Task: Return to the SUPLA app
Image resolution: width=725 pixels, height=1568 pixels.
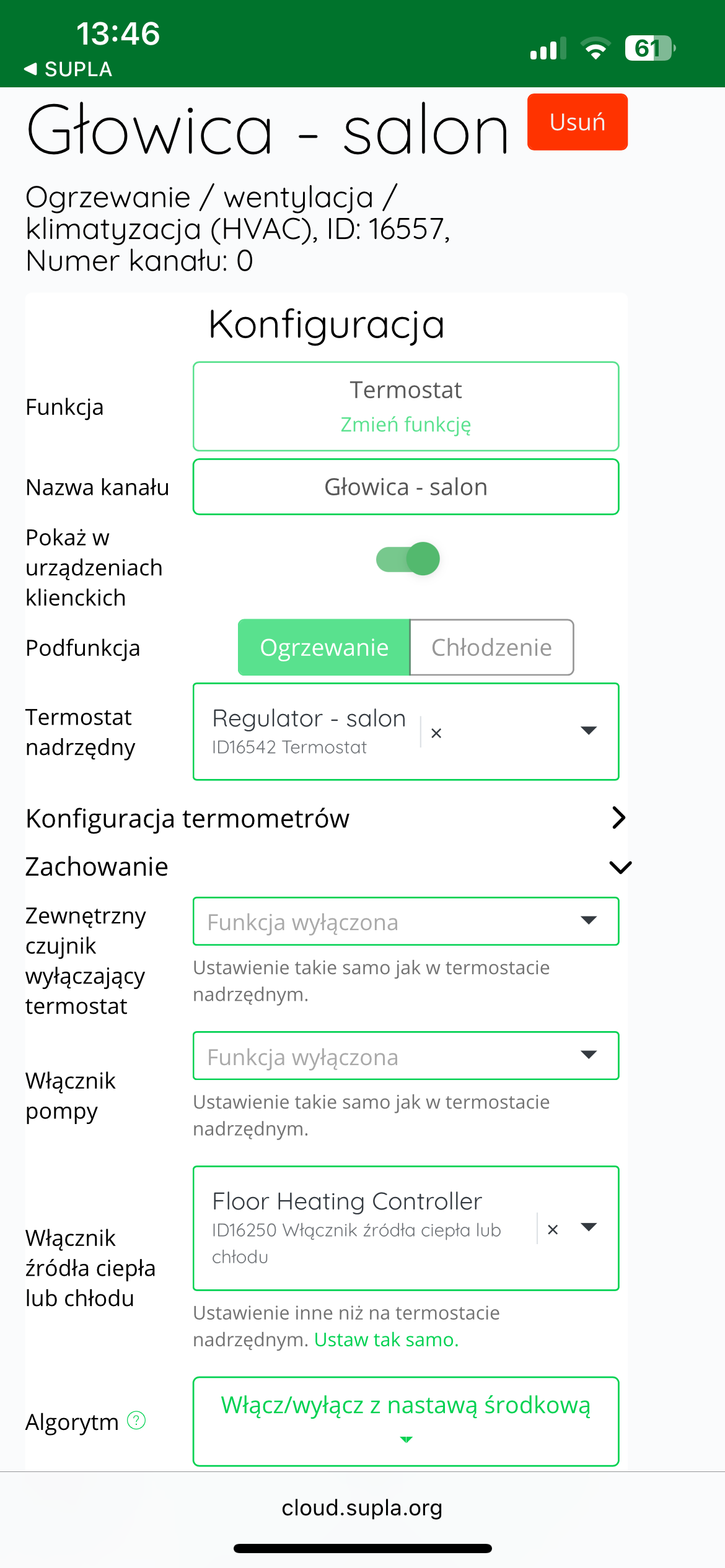Action: click(68, 69)
